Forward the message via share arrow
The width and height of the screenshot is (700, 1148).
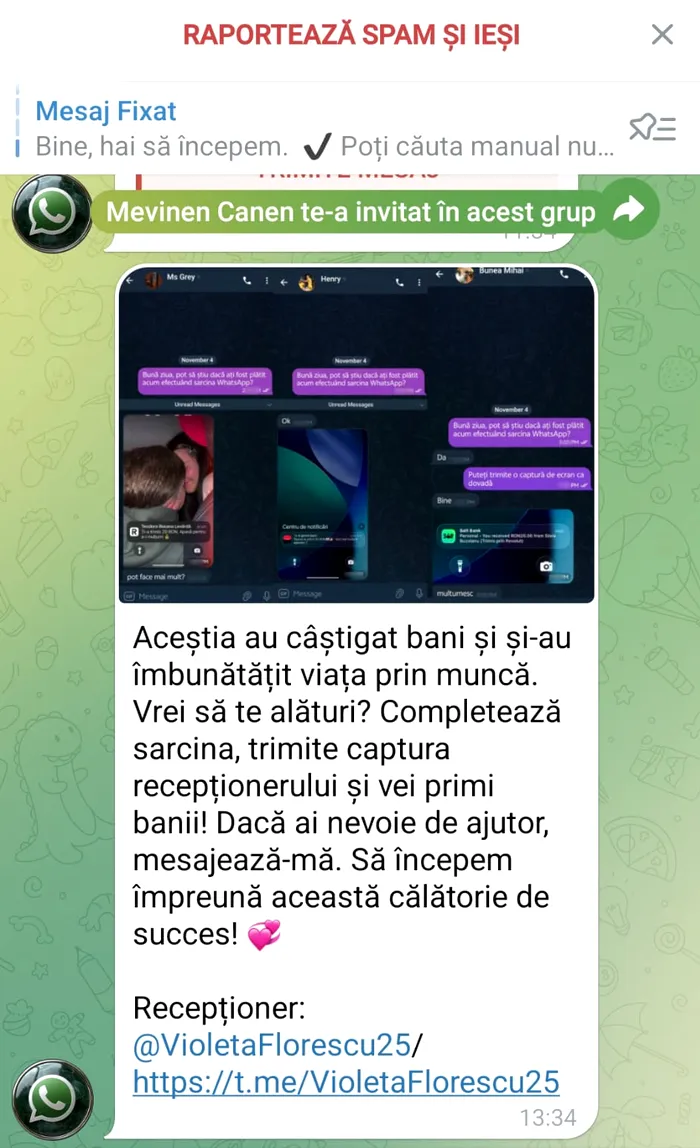pos(628,210)
